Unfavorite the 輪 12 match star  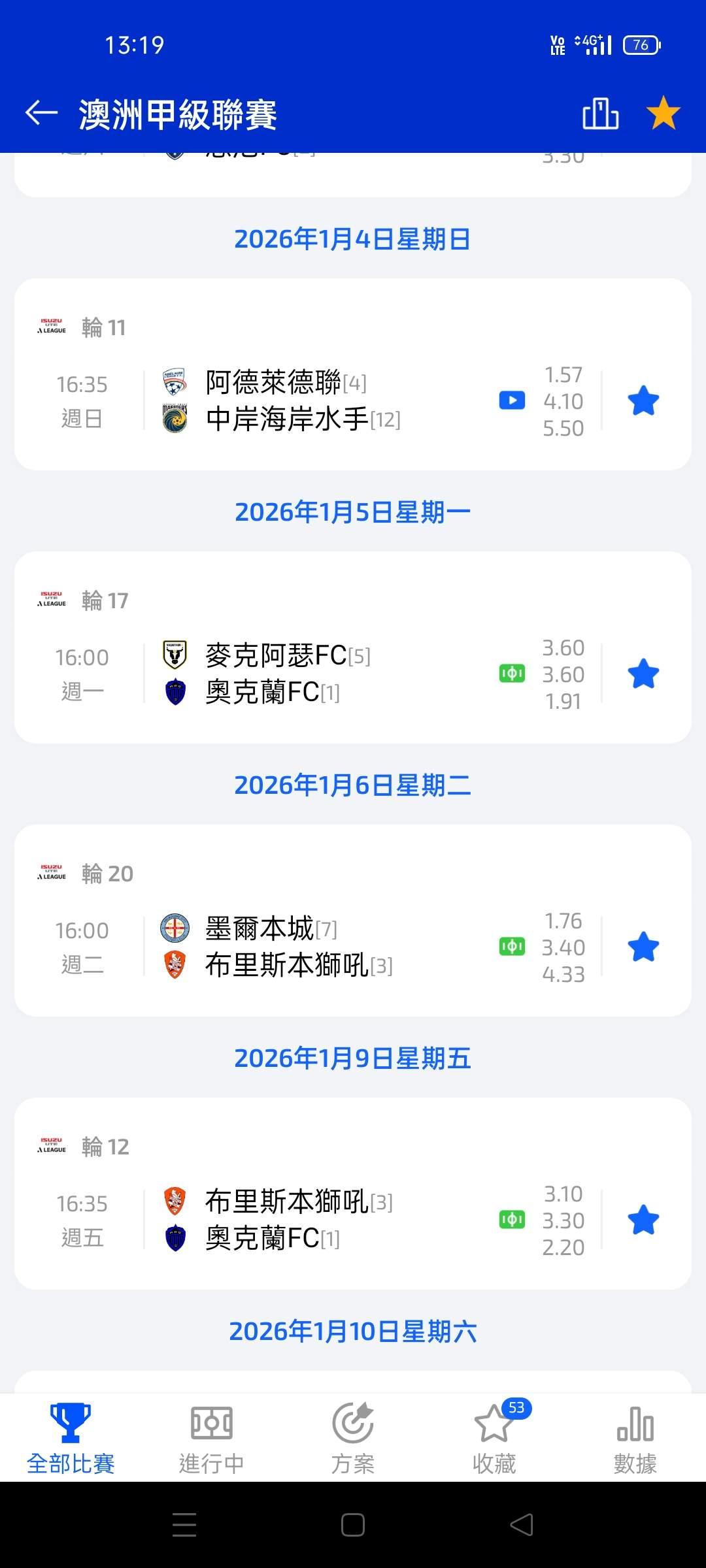pyautogui.click(x=643, y=1220)
